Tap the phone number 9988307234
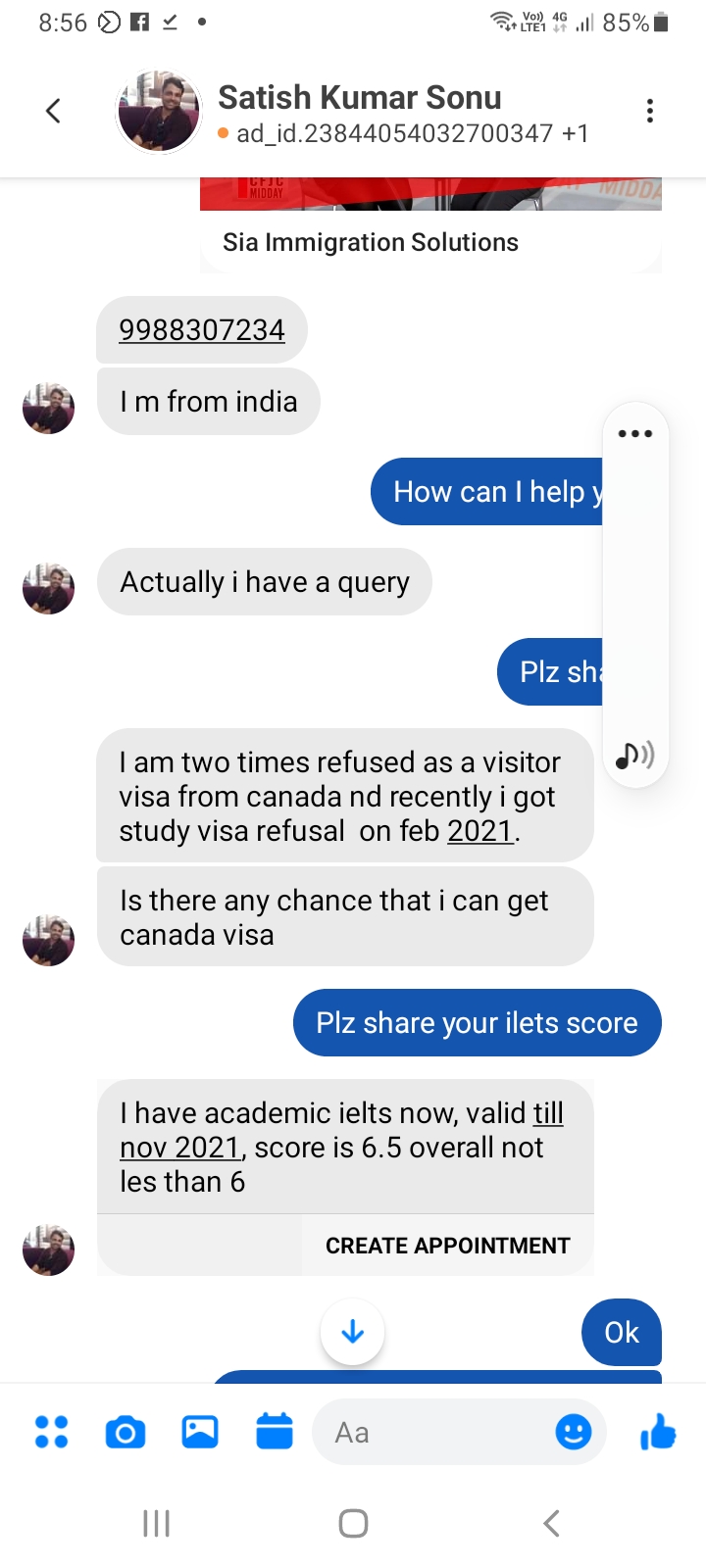The width and height of the screenshot is (706, 1568). (202, 330)
